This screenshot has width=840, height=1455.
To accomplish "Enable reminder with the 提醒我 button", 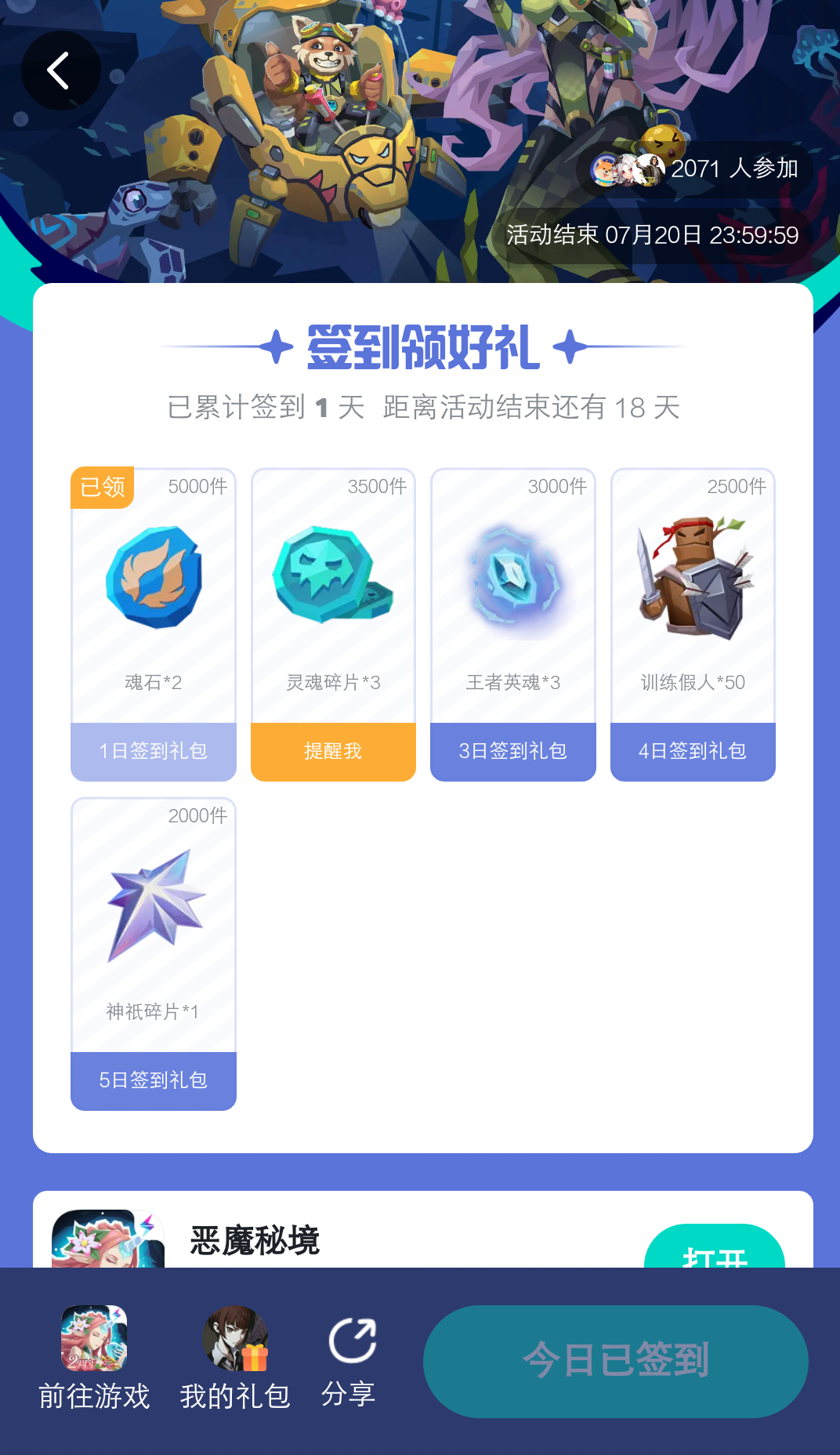I will click(332, 751).
